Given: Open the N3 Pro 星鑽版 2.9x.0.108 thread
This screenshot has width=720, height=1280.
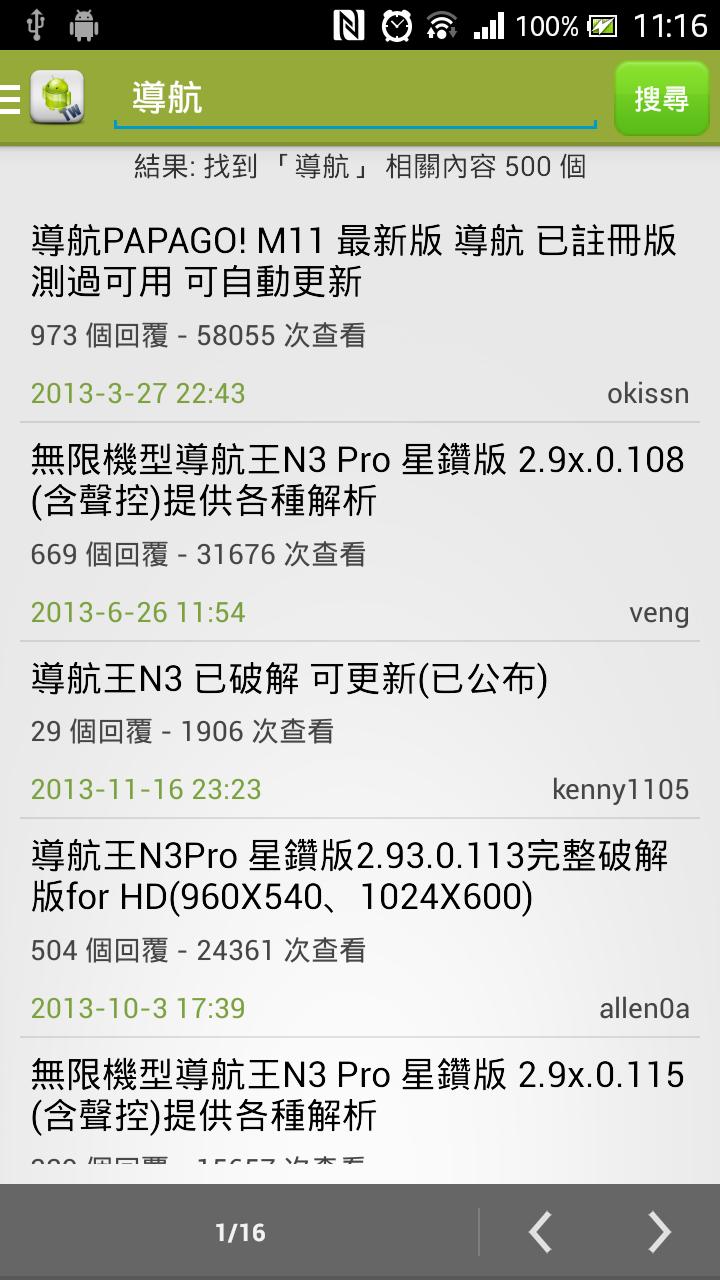Looking at the screenshot, I should (x=357, y=481).
